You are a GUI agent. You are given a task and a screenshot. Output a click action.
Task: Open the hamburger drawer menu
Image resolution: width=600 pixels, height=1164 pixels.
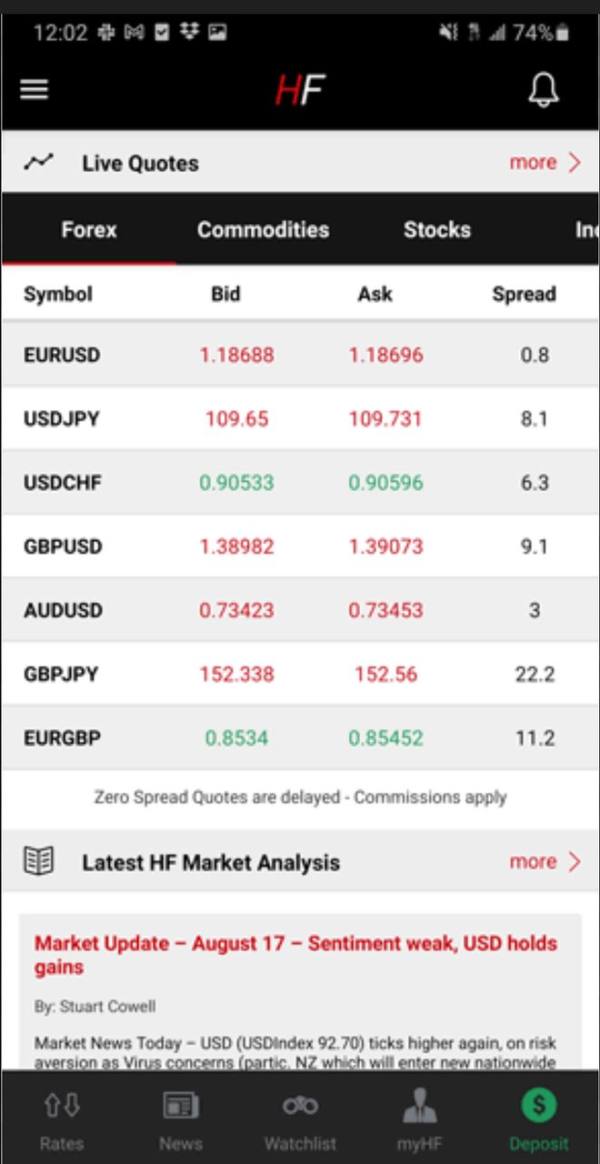tap(33, 90)
